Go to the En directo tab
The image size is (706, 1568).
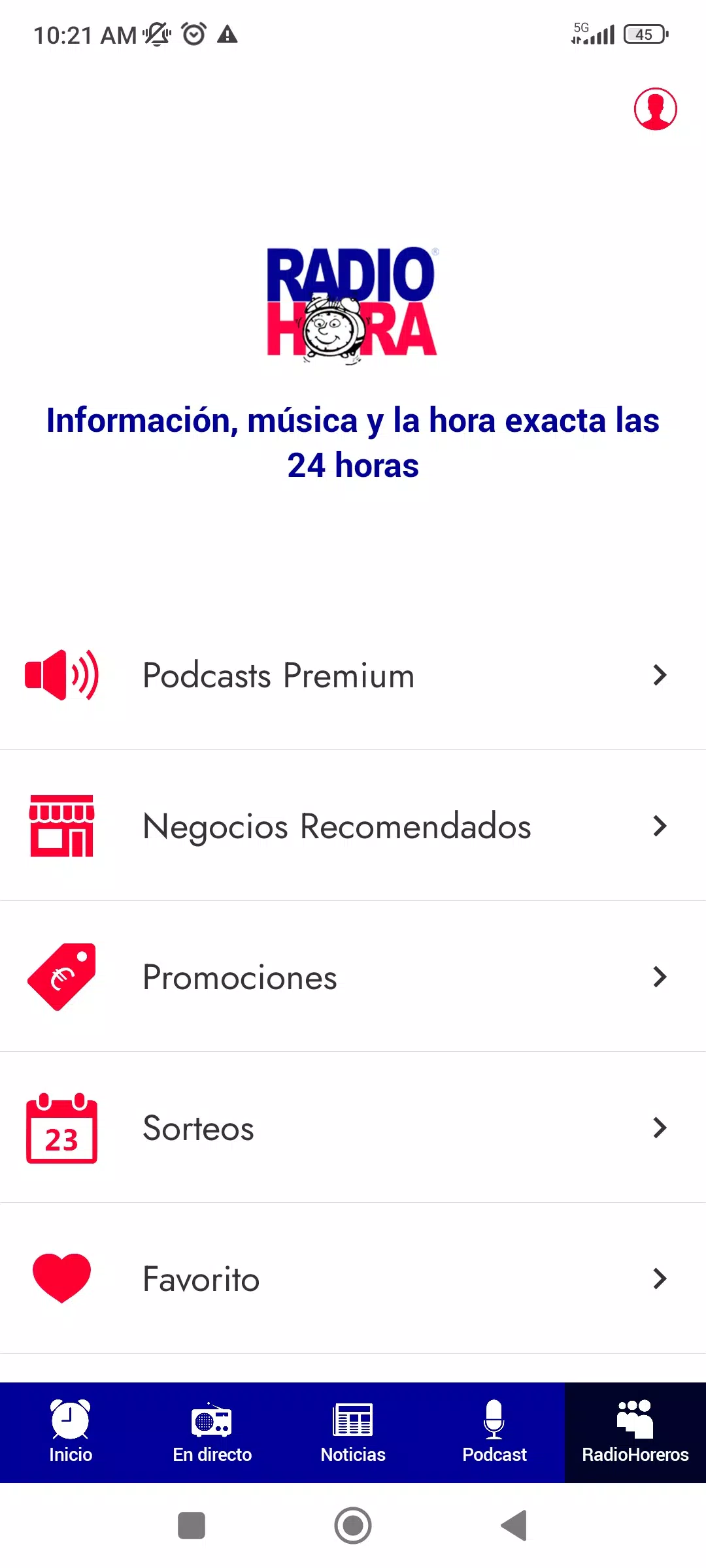pos(212,1432)
